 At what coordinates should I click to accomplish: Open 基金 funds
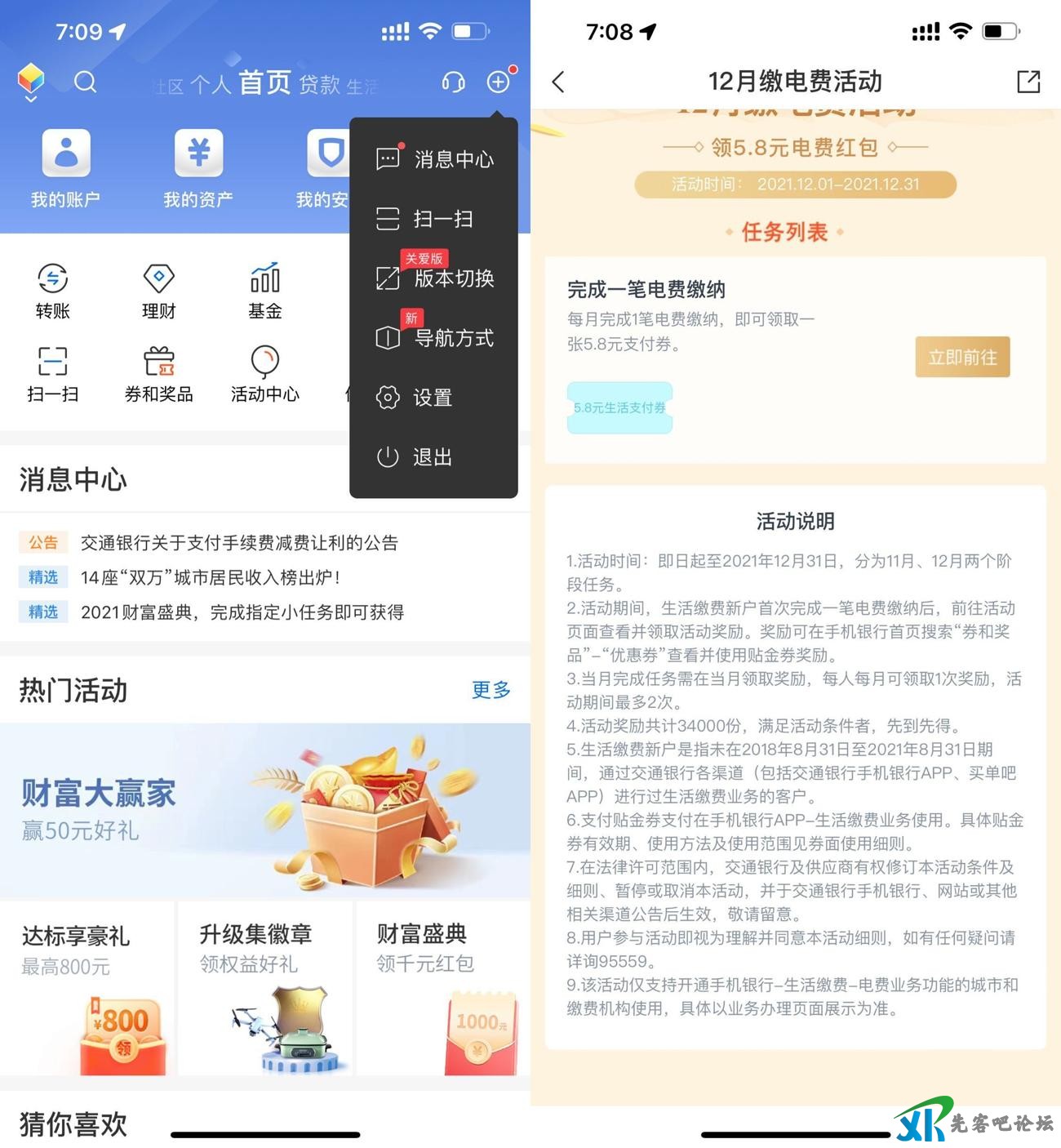264,291
